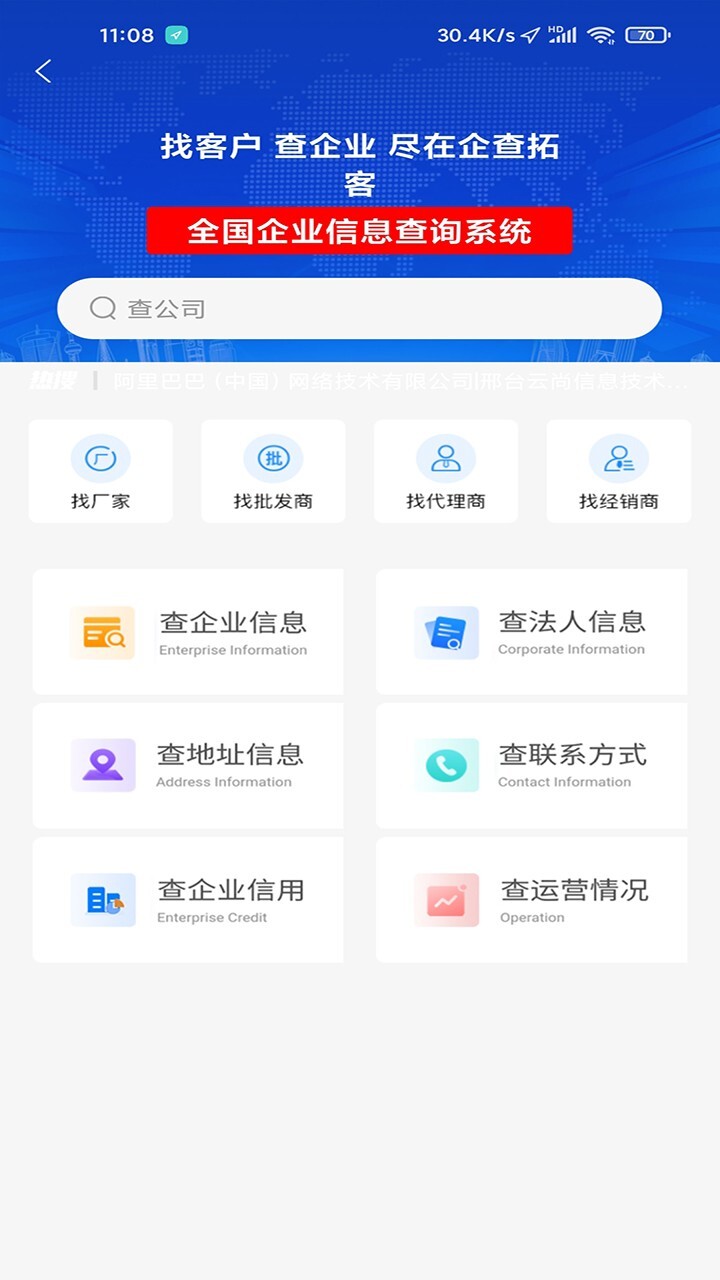Select the 找代理商 agent icon
The height and width of the screenshot is (1280, 720).
click(446, 457)
